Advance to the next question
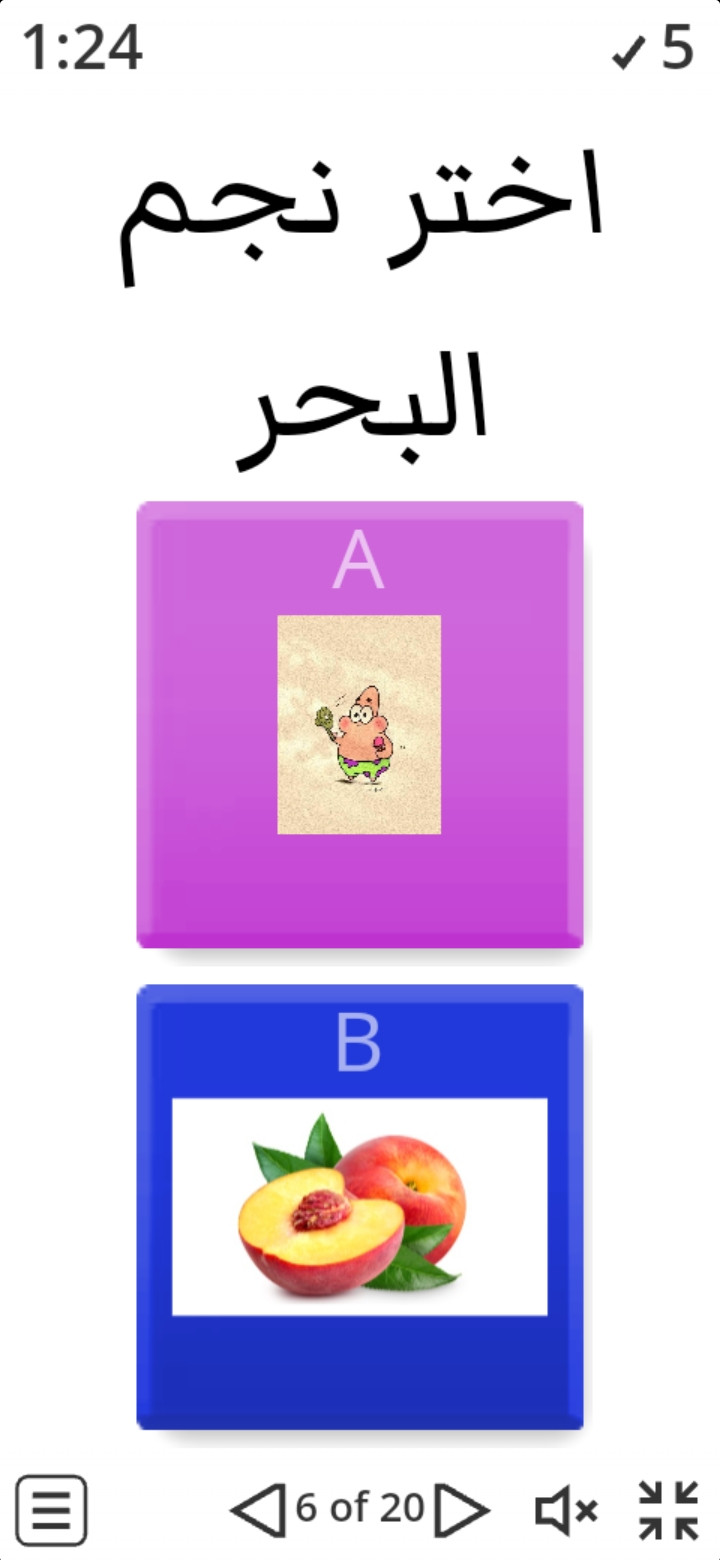Viewport: 720px width, 1560px height. click(462, 1510)
